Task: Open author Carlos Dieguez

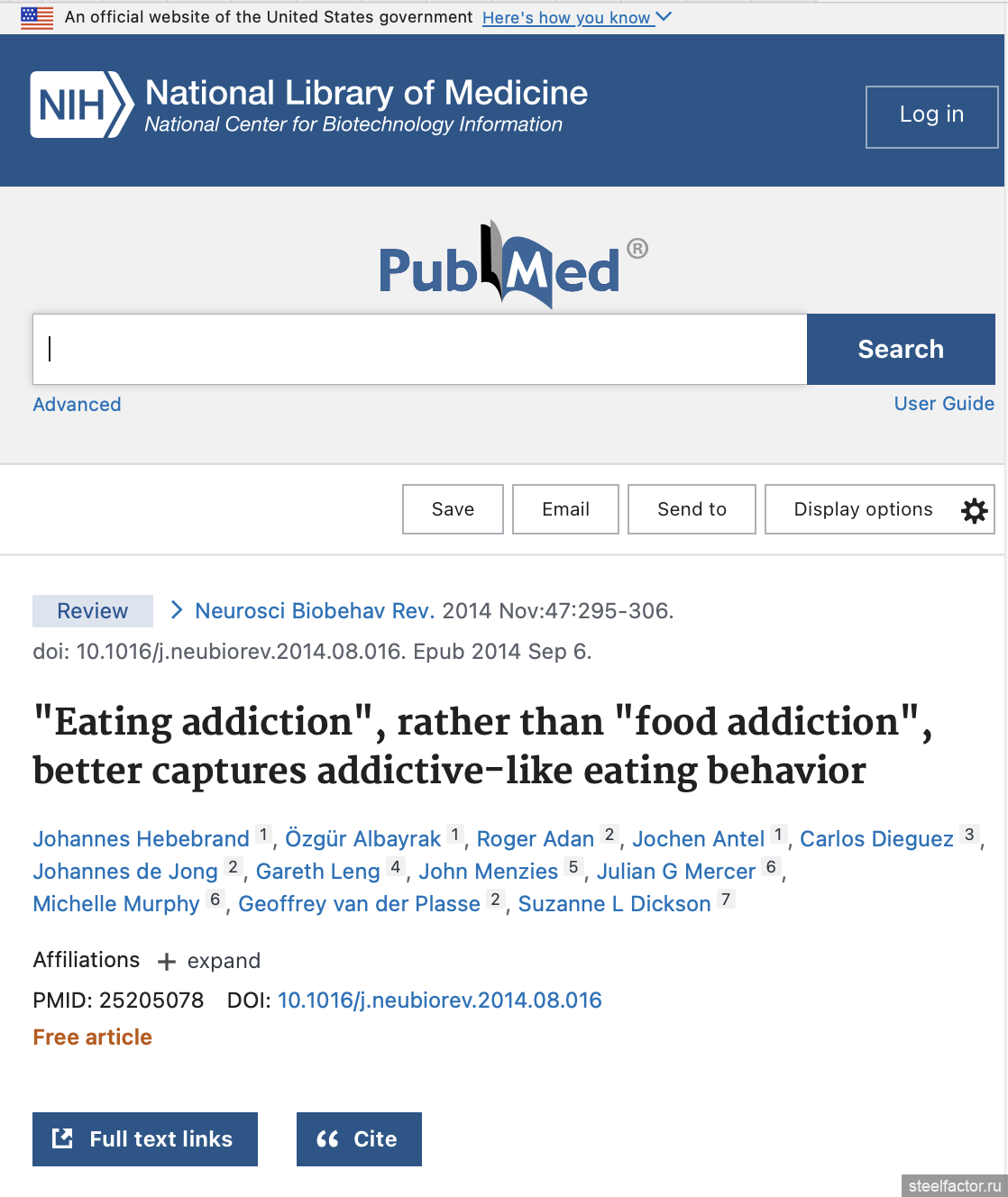Action: click(x=875, y=839)
